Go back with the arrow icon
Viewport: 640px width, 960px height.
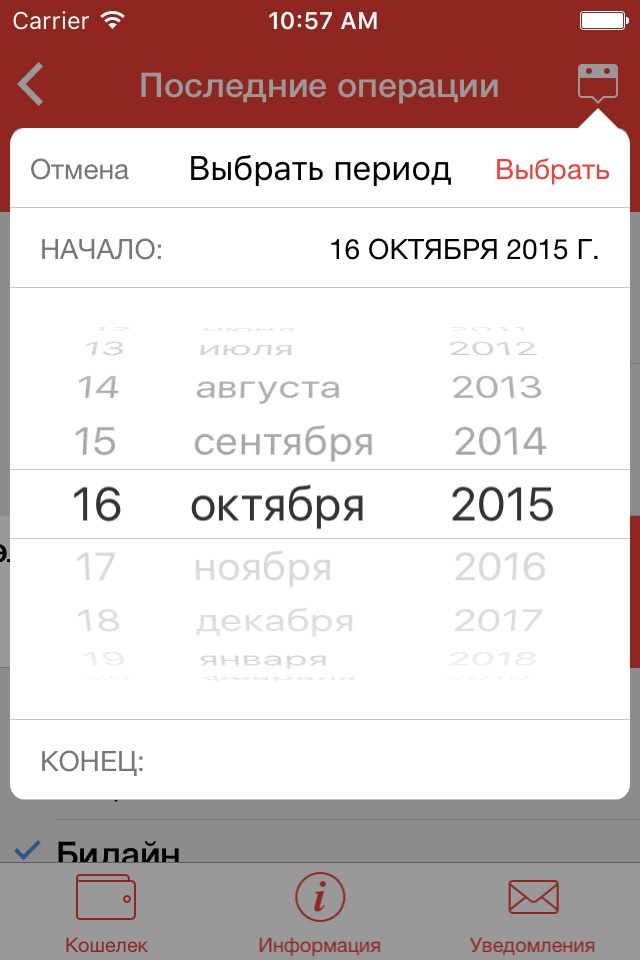pyautogui.click(x=32, y=85)
